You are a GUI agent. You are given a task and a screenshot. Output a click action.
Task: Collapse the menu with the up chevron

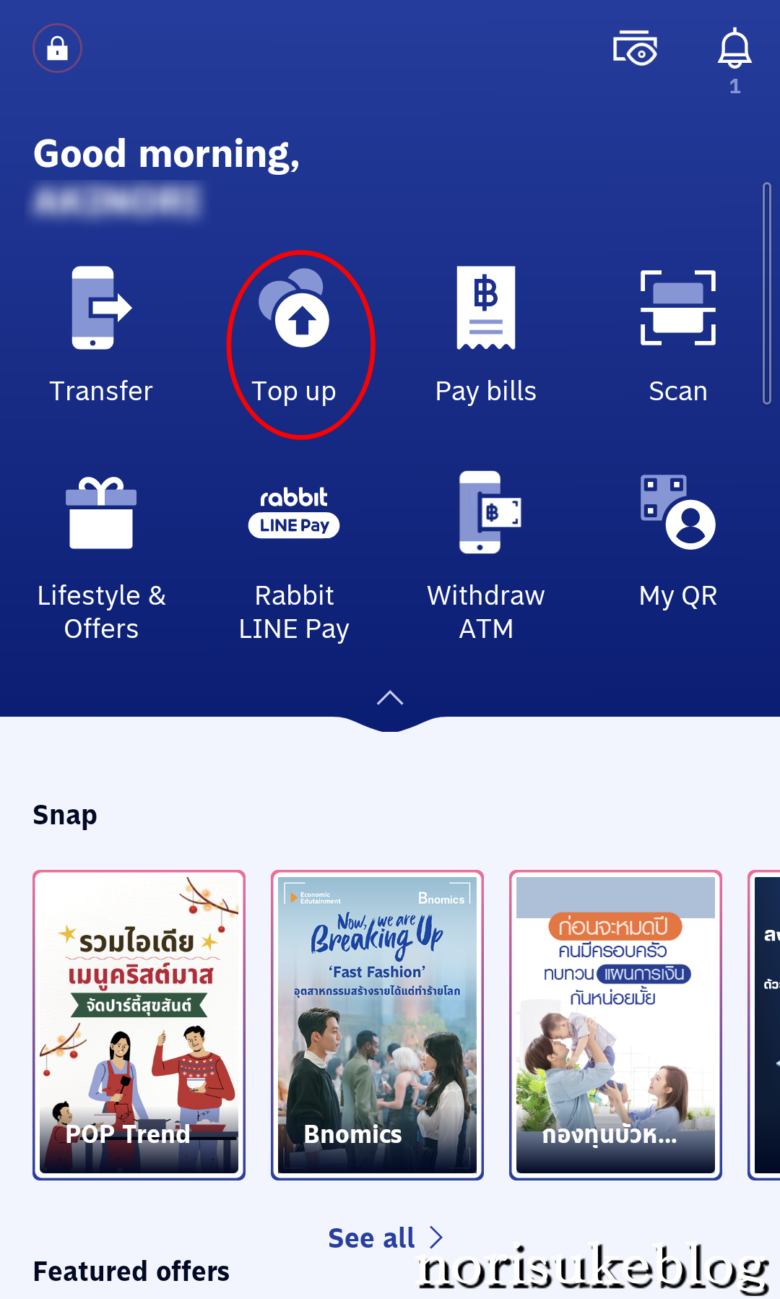coord(390,698)
